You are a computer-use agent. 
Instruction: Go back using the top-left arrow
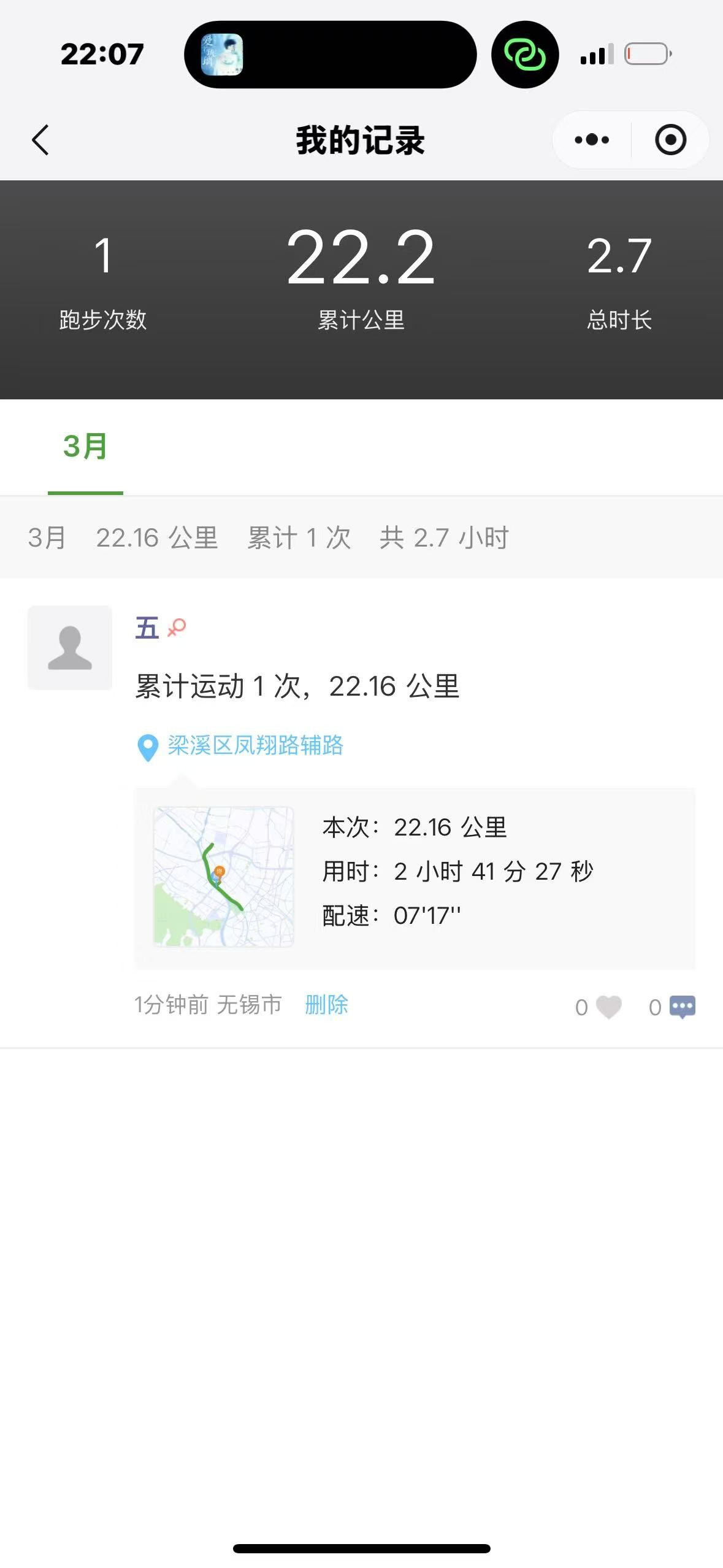click(x=40, y=140)
